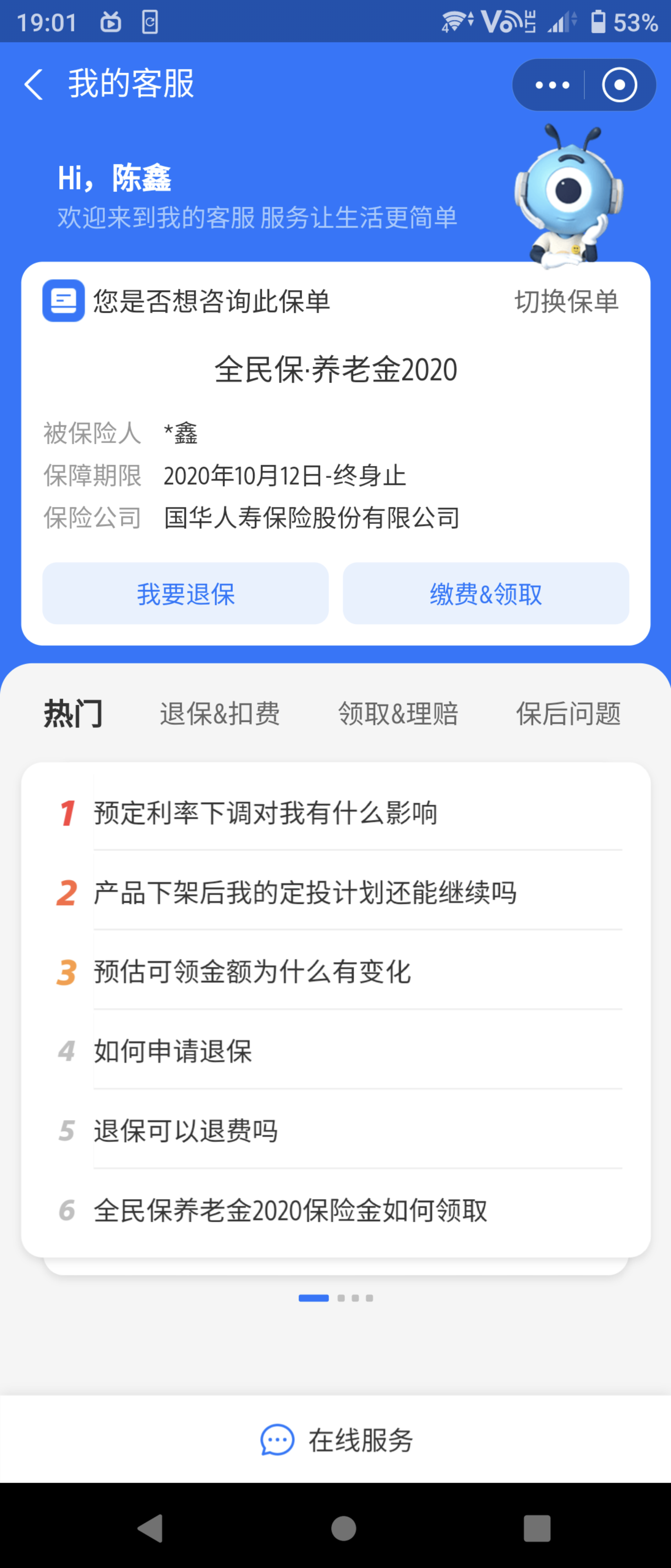Tap the 我要退保 button
The image size is (671, 1568).
point(186,593)
